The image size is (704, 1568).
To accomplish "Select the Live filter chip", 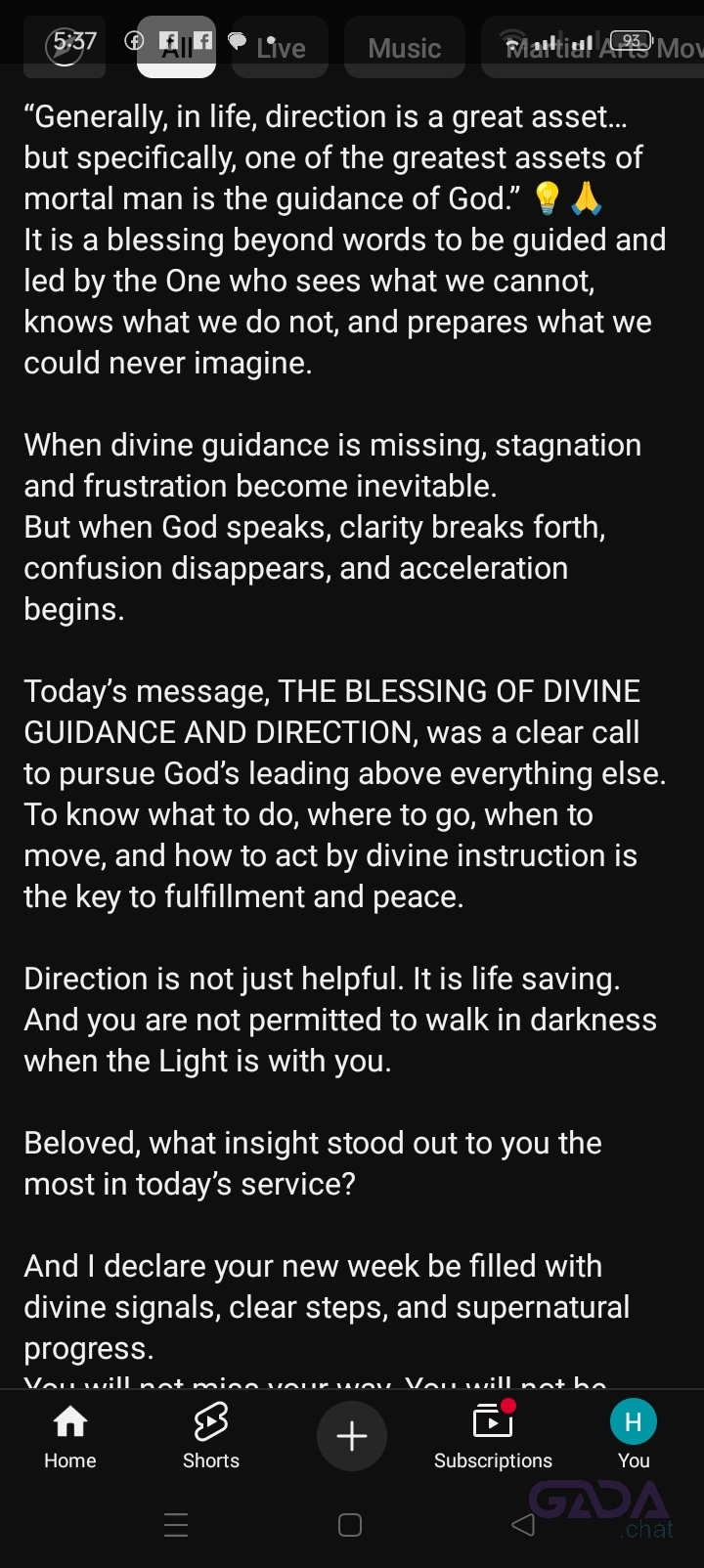I will click(x=281, y=48).
